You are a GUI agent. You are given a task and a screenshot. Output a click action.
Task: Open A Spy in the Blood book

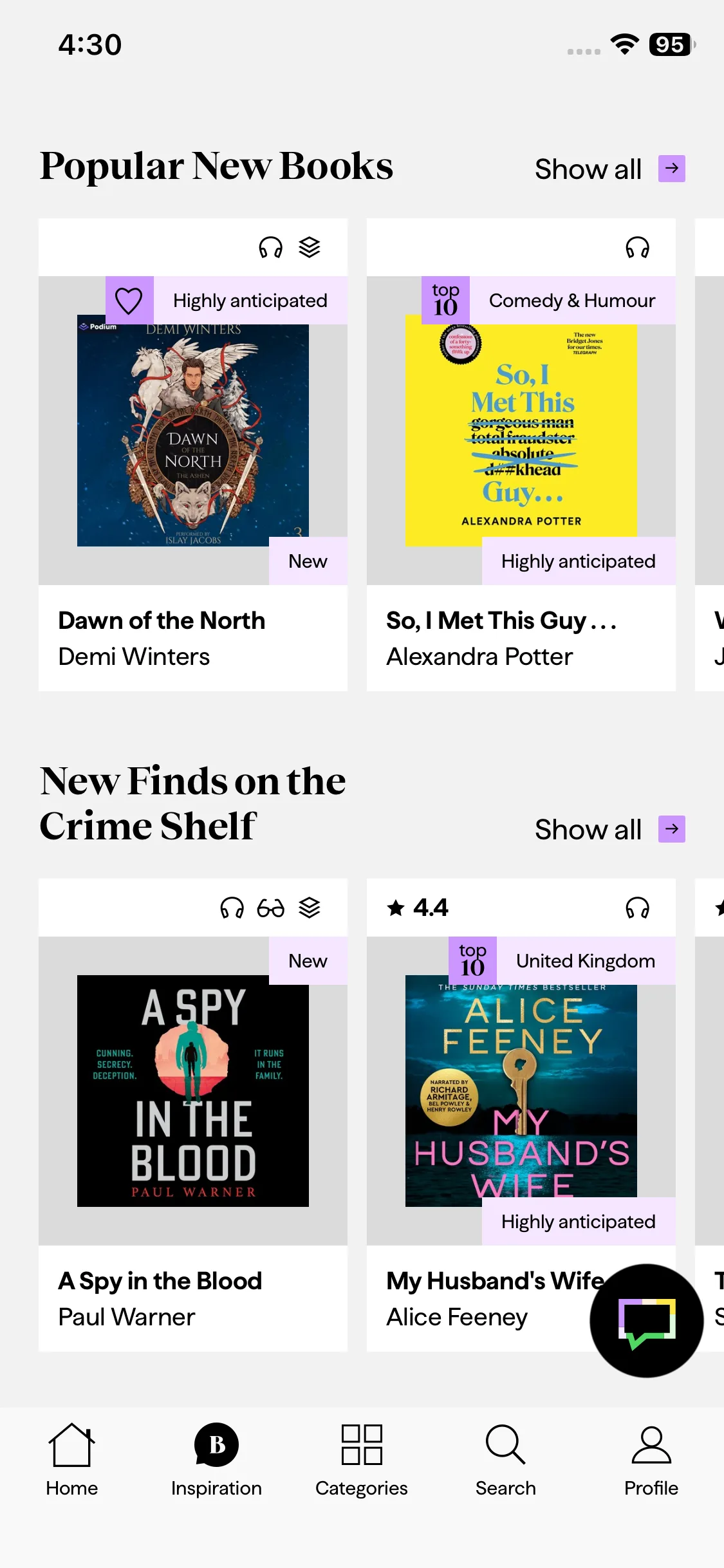pos(192,1094)
